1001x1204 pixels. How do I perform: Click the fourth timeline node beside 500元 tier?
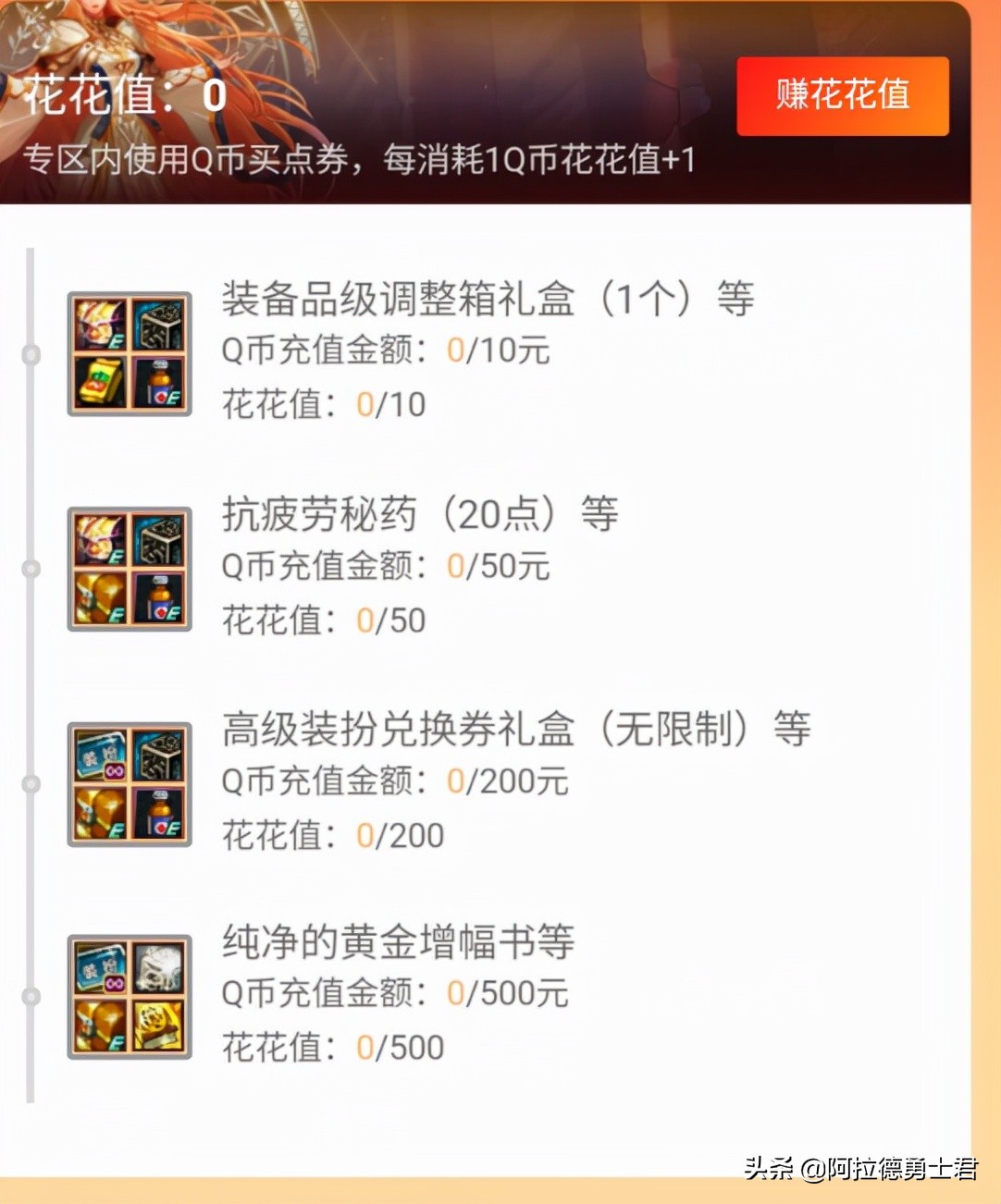click(x=31, y=996)
